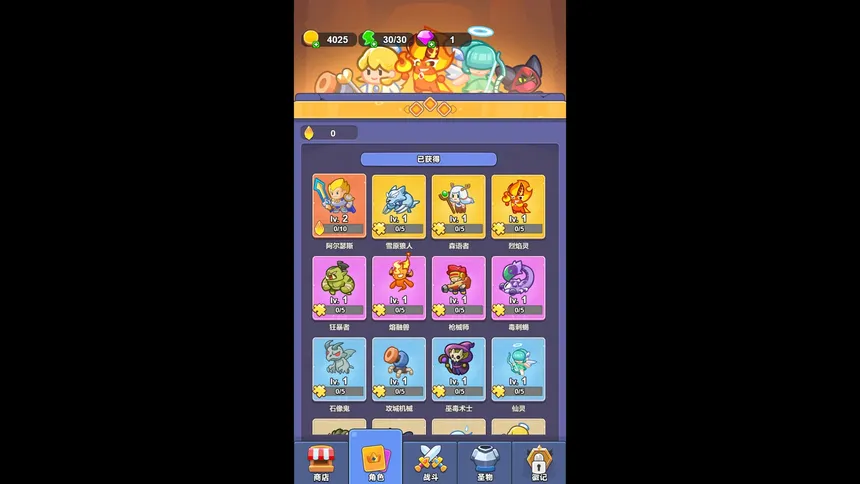This screenshot has width=860, height=484.
Task: View the 枪械师 character card
Action: tap(458, 287)
